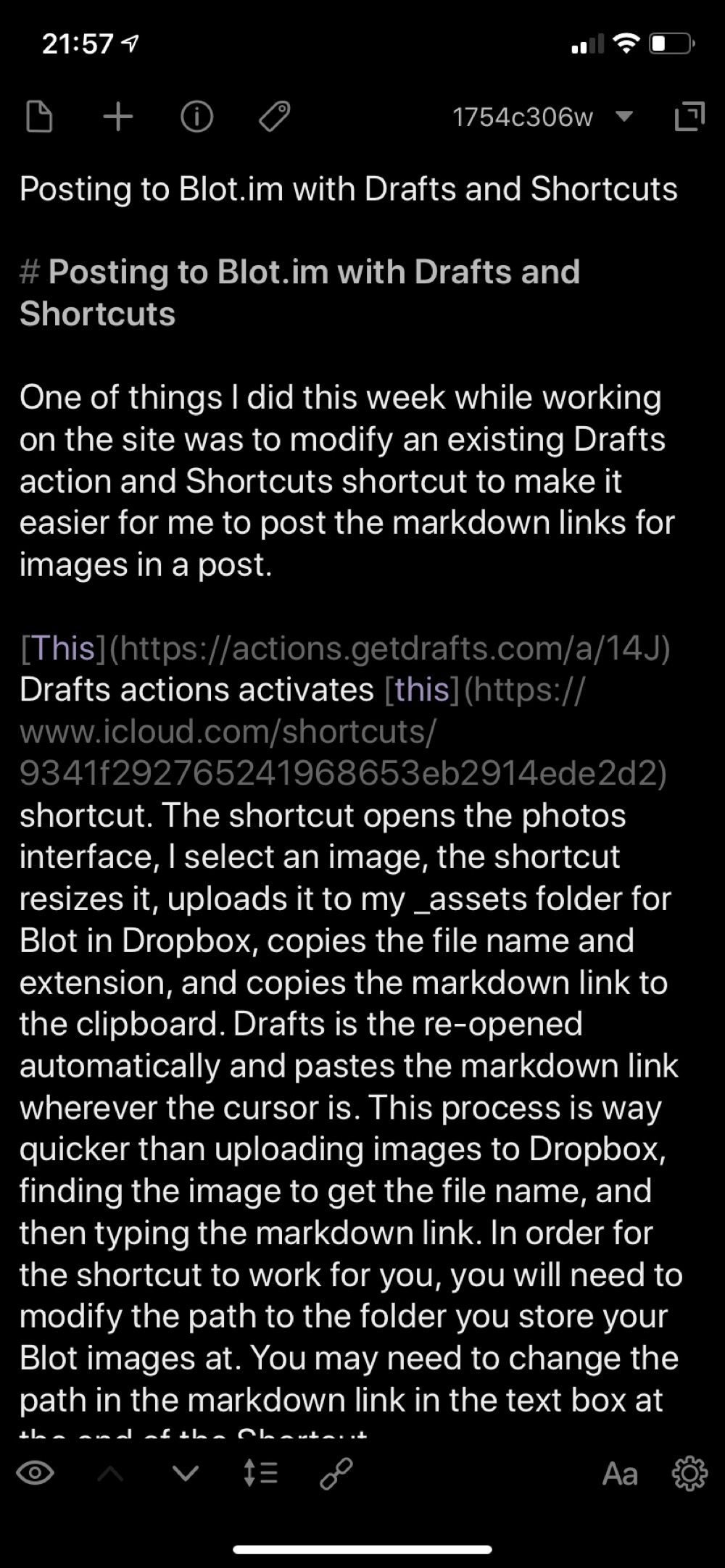Open Aa editor appearance settings
The height and width of the screenshot is (1568, 725).
[x=620, y=1474]
